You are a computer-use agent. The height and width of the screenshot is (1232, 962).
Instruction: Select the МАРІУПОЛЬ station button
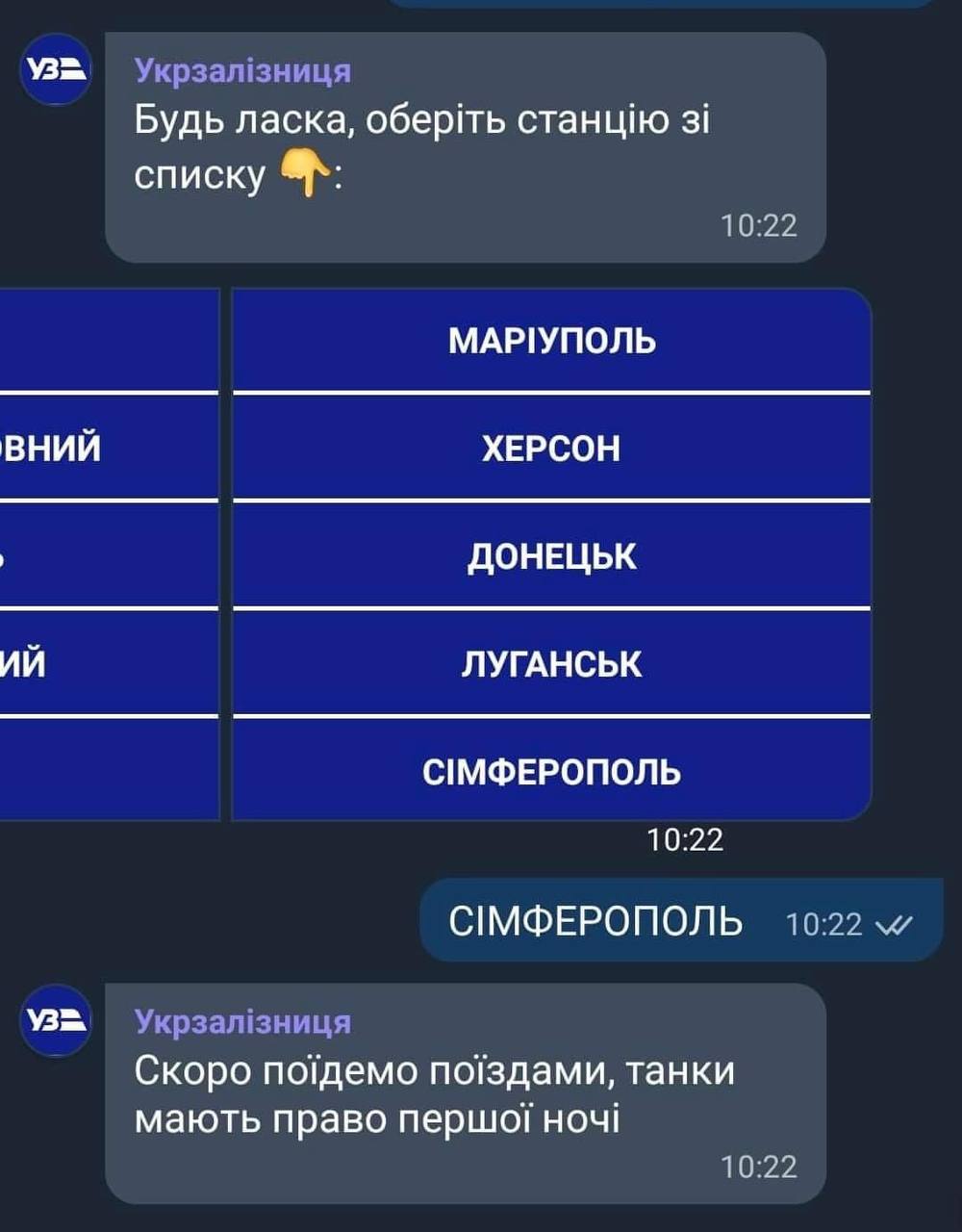point(551,341)
